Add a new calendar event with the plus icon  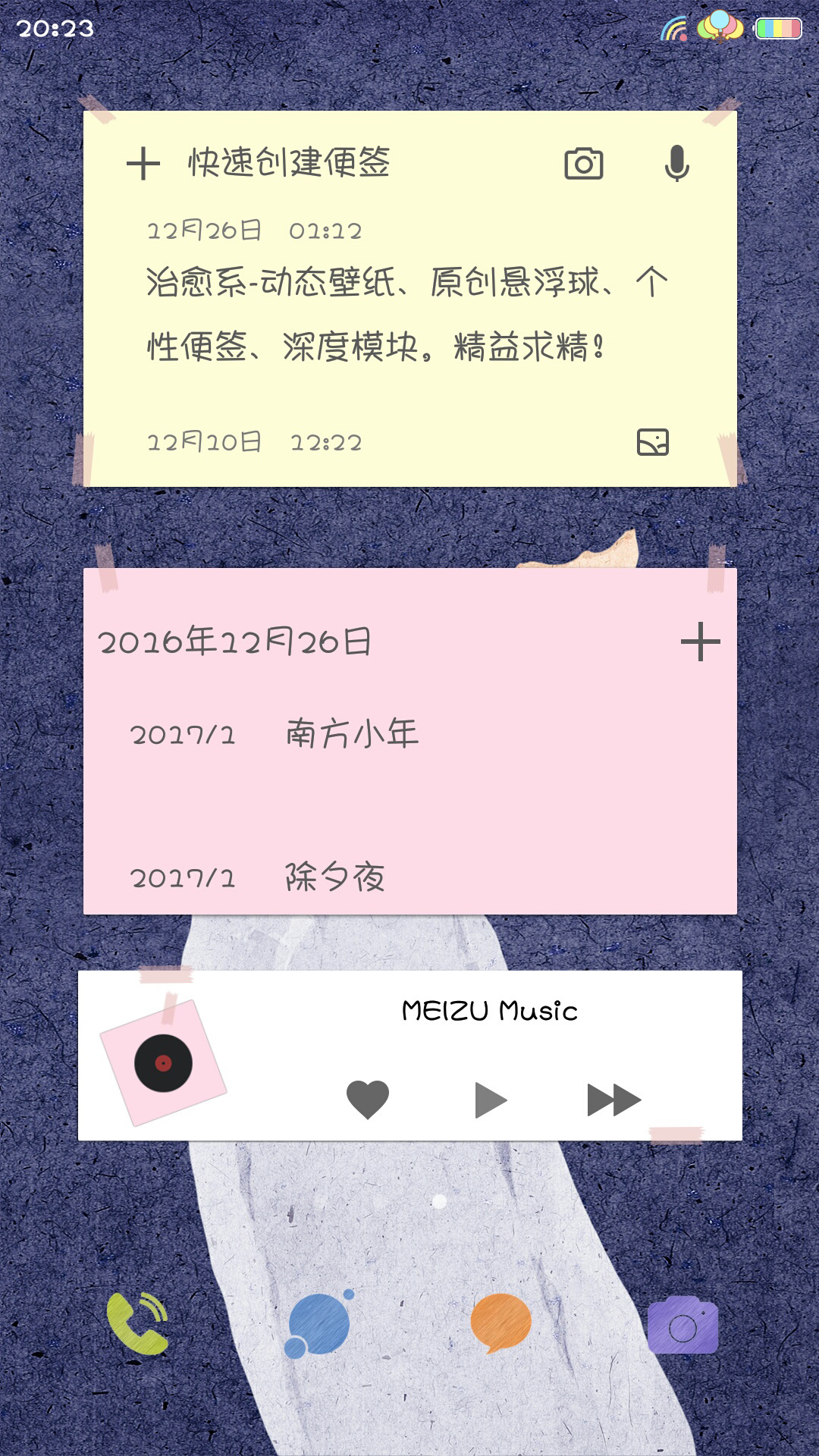700,642
